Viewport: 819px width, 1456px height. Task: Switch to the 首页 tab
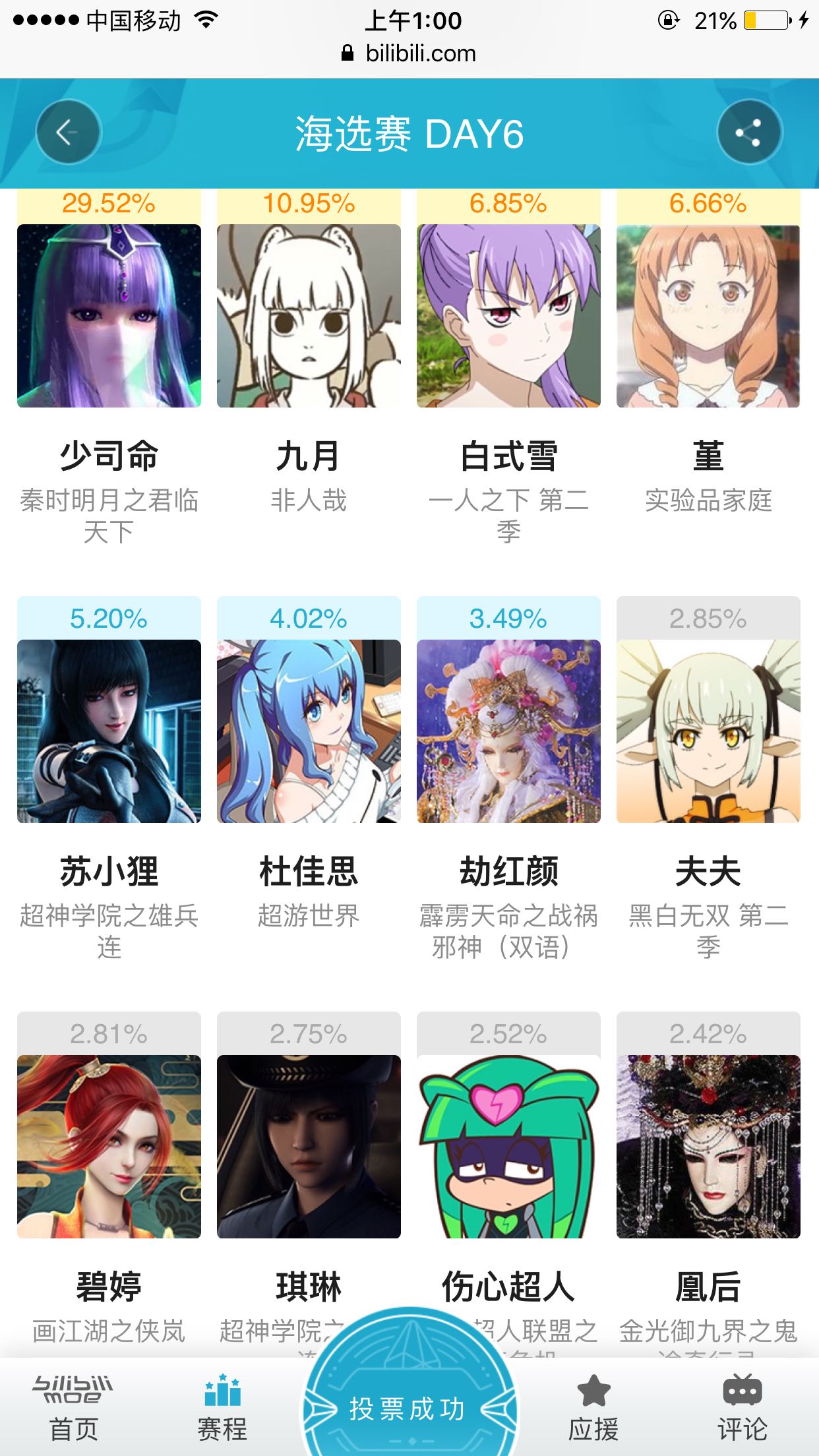point(73,1411)
